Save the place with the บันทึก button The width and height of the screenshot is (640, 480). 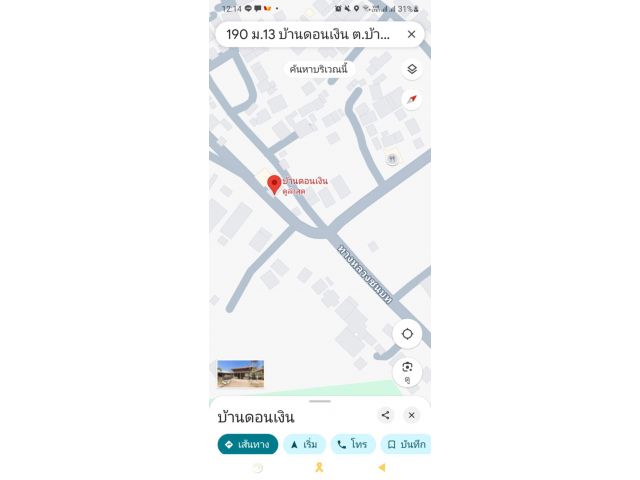click(x=406, y=444)
